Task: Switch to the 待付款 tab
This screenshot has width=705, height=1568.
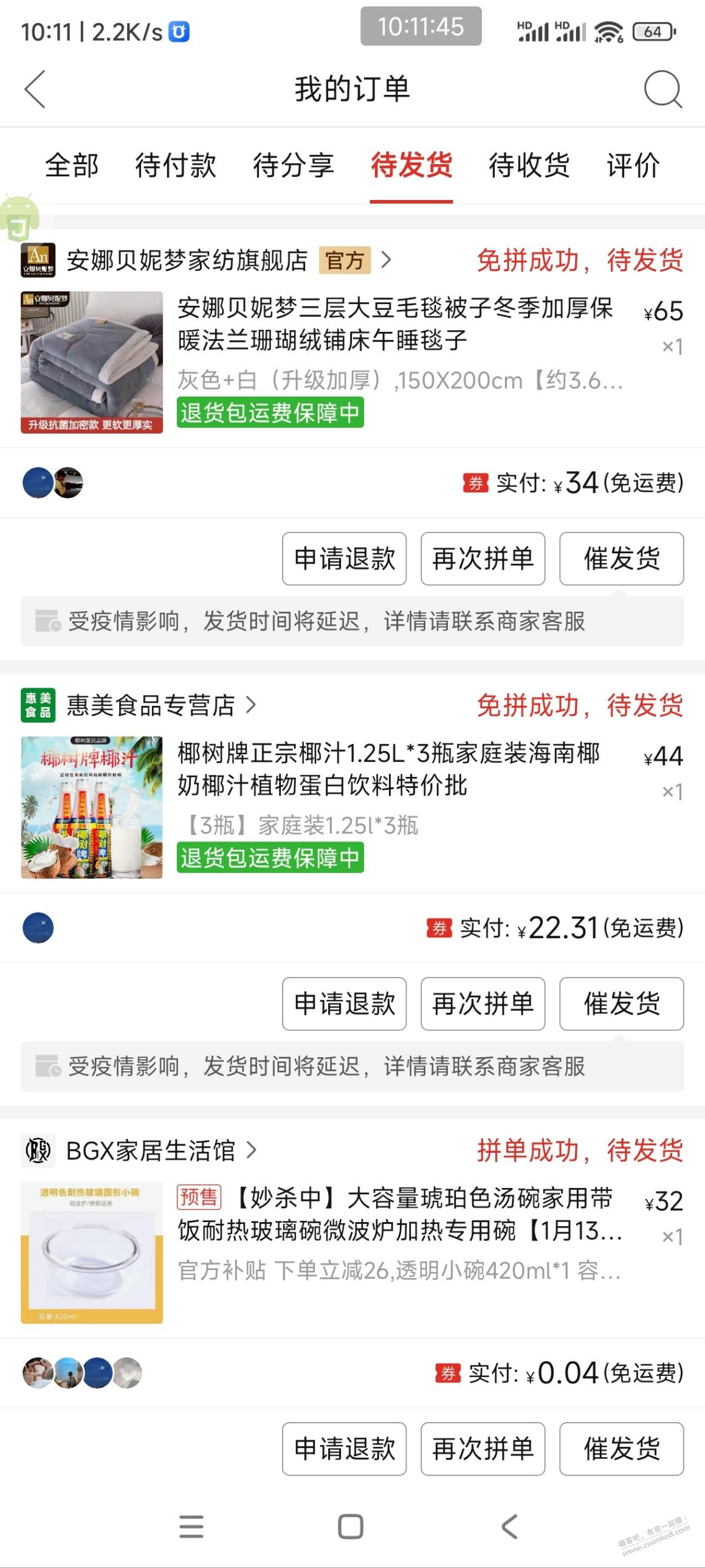Action: pyautogui.click(x=175, y=165)
